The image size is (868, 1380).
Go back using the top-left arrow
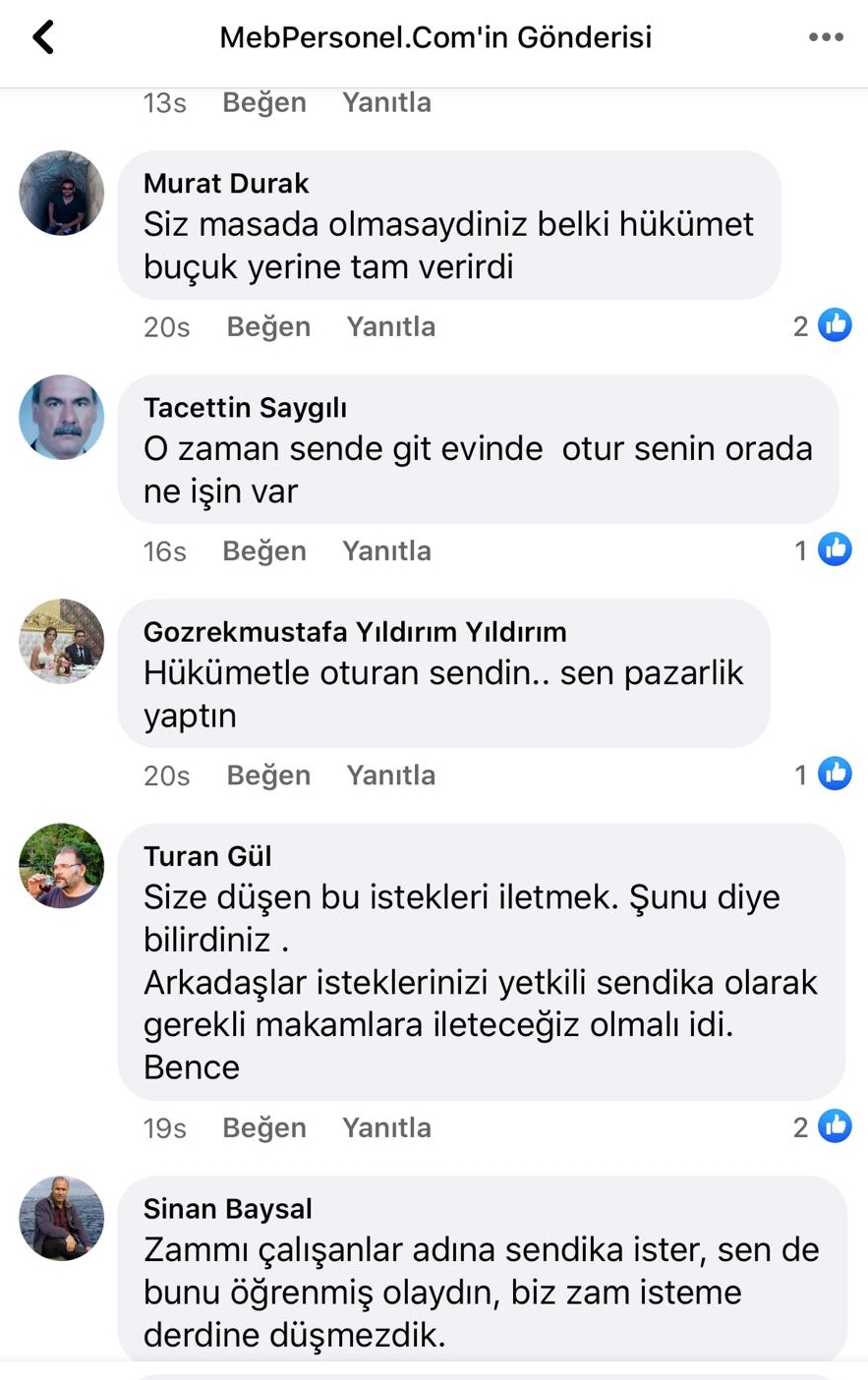(x=43, y=38)
